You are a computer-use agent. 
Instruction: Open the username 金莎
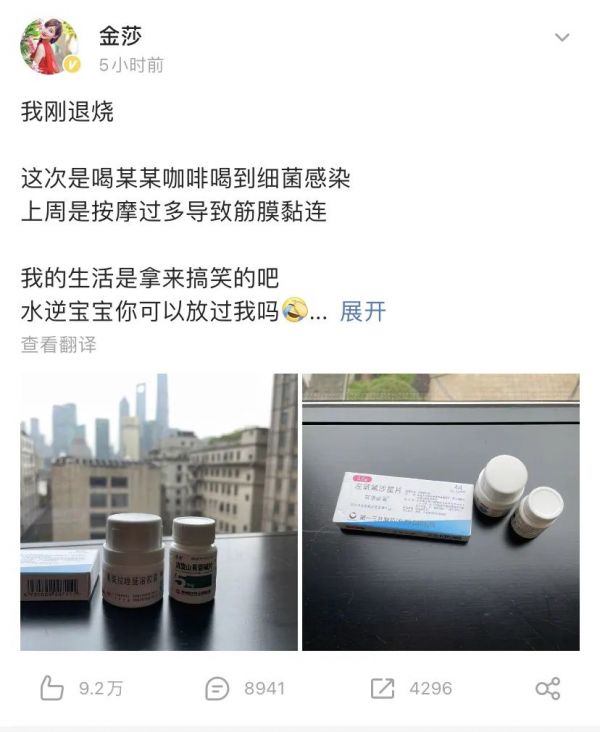121,37
